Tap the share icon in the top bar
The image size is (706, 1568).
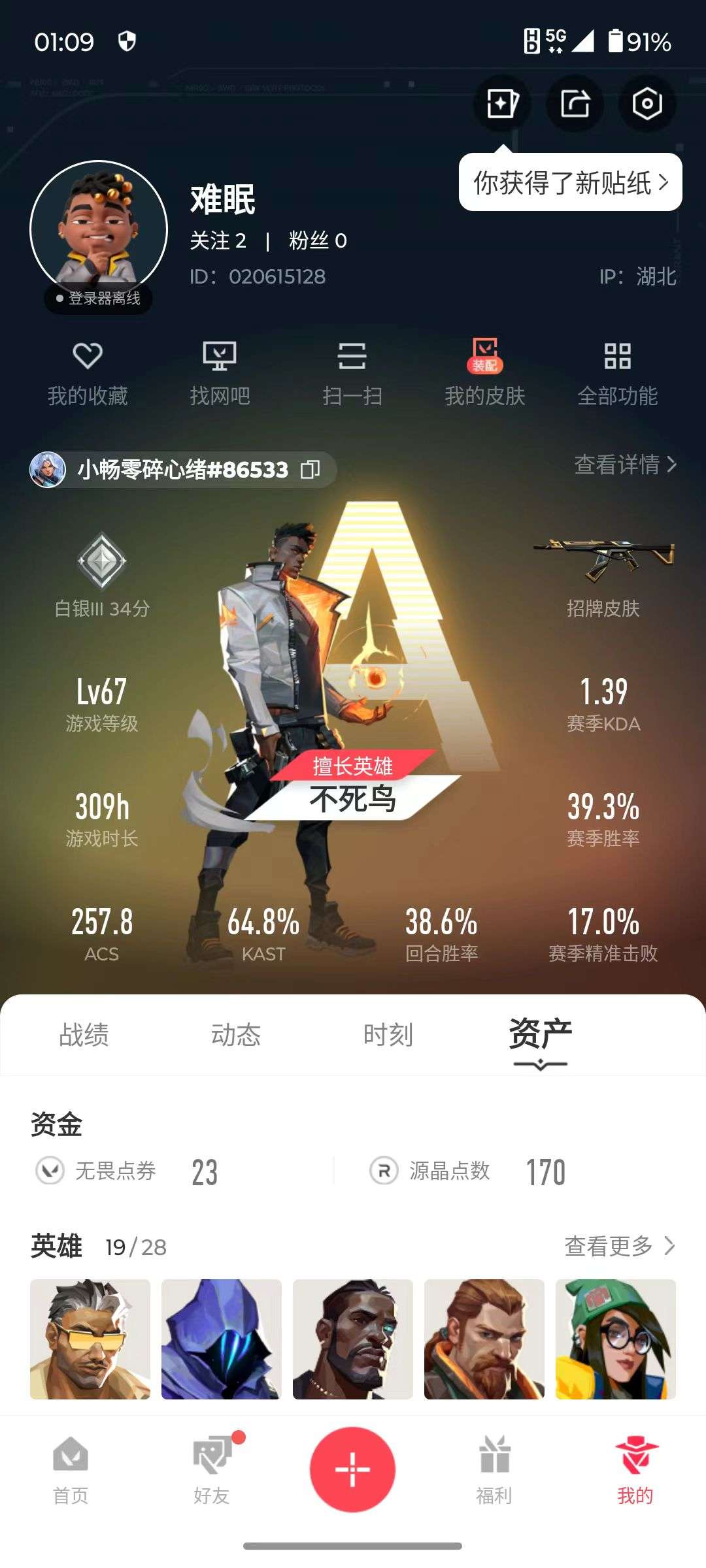tap(575, 103)
